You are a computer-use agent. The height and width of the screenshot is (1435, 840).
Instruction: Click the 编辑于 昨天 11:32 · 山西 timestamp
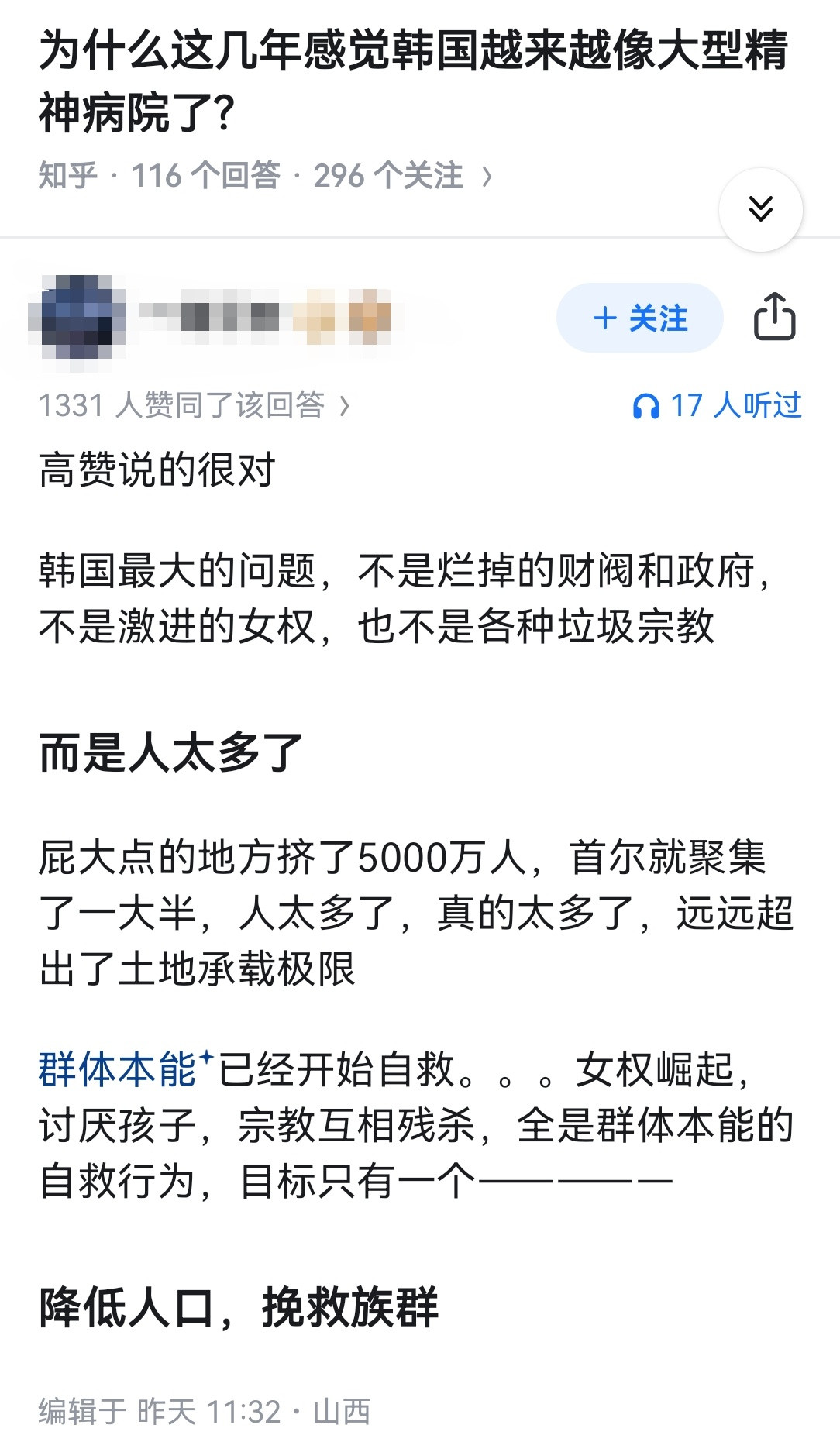tap(205, 1411)
